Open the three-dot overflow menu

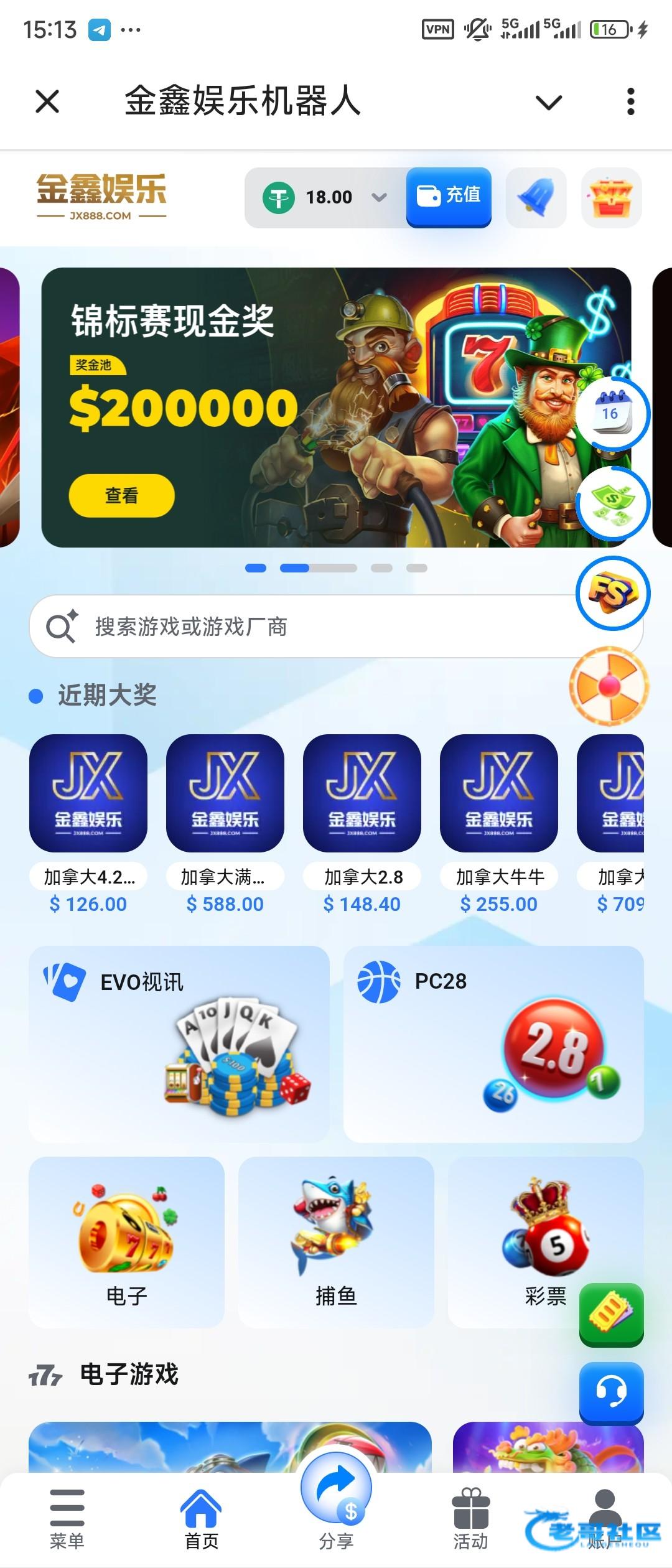[630, 101]
